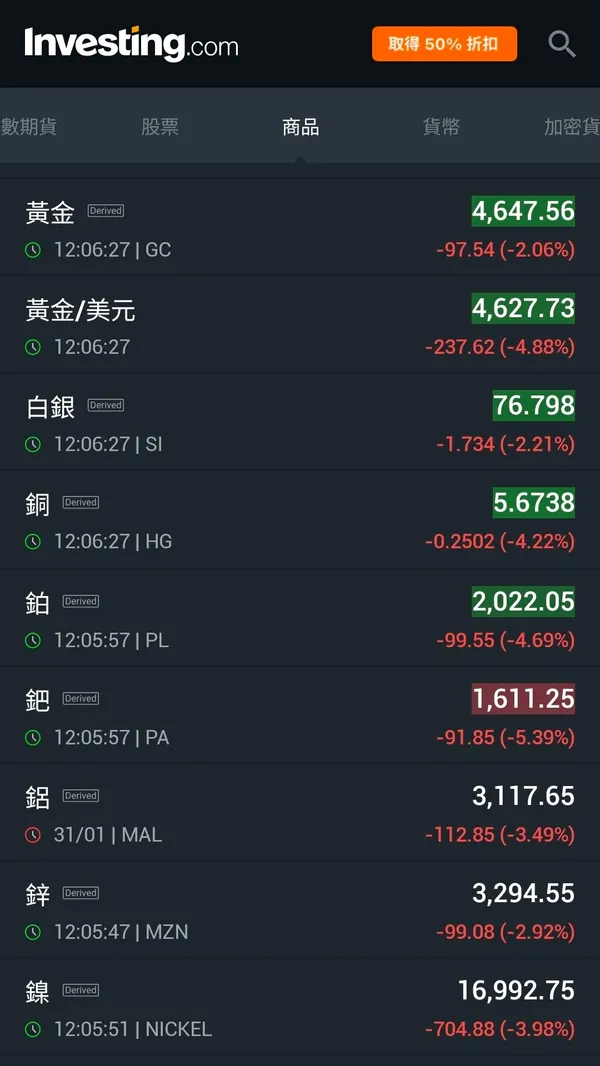Tap the Investing.com logo to go home
600x1066 pixels.
tap(131, 44)
